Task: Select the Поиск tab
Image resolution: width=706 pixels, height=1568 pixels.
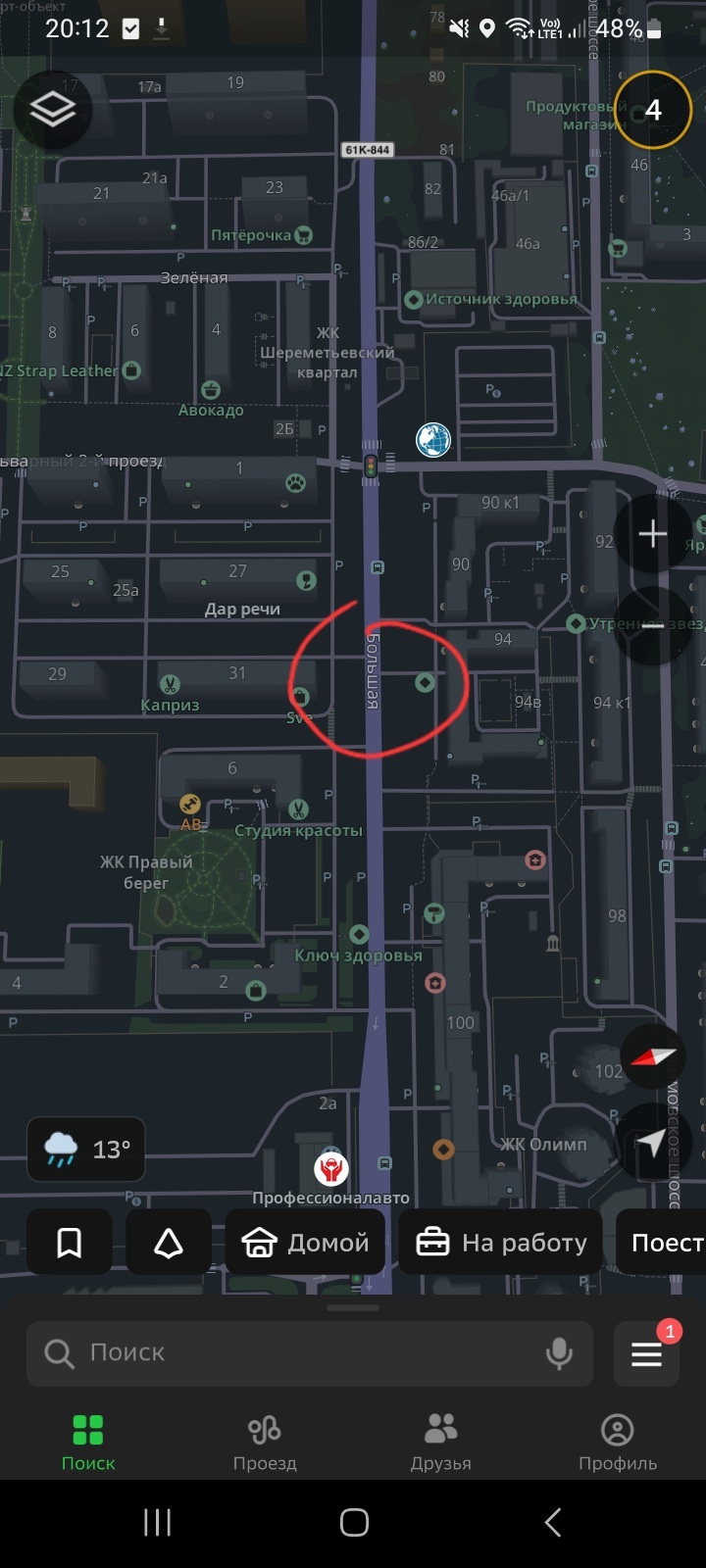Action: (x=88, y=1443)
